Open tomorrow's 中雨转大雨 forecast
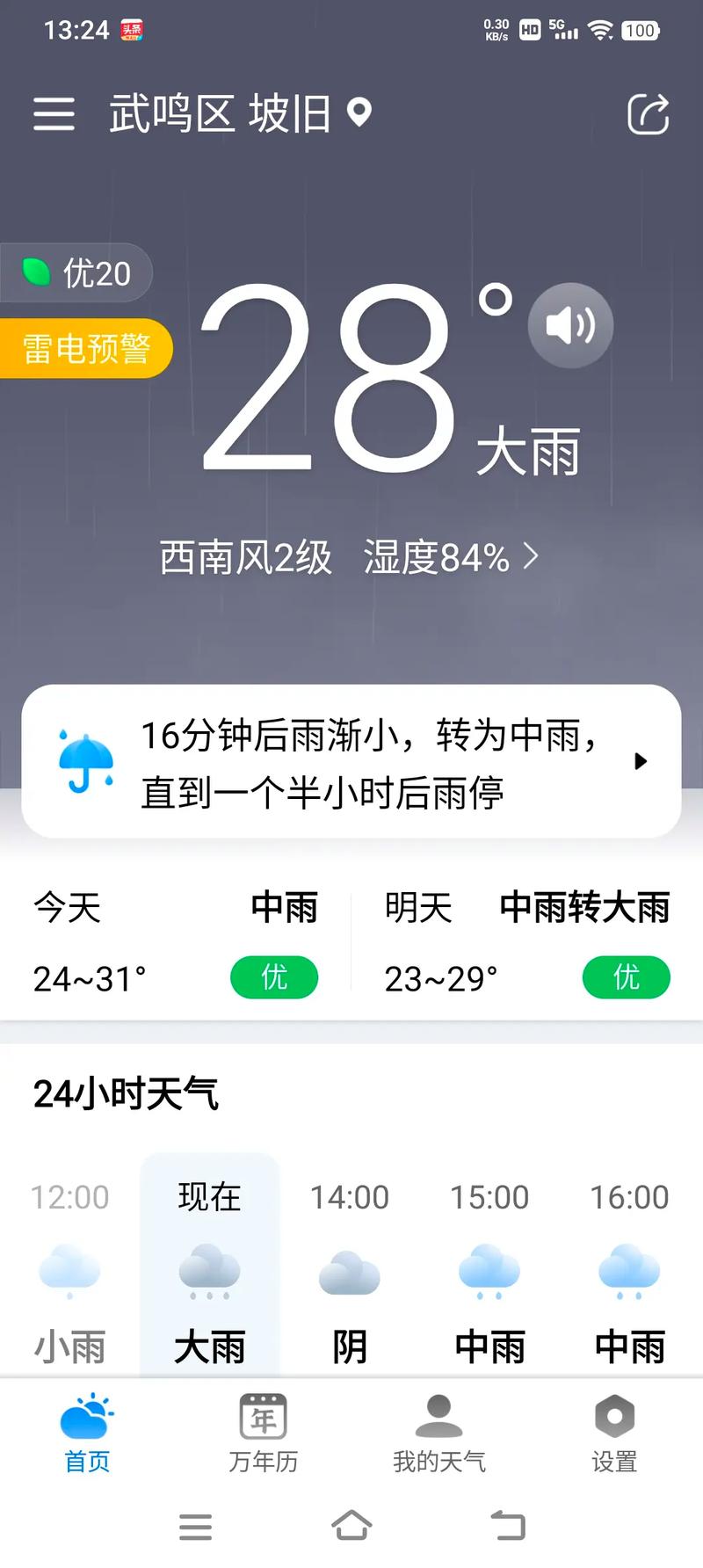The height and width of the screenshot is (1568, 703). pyautogui.click(x=585, y=911)
